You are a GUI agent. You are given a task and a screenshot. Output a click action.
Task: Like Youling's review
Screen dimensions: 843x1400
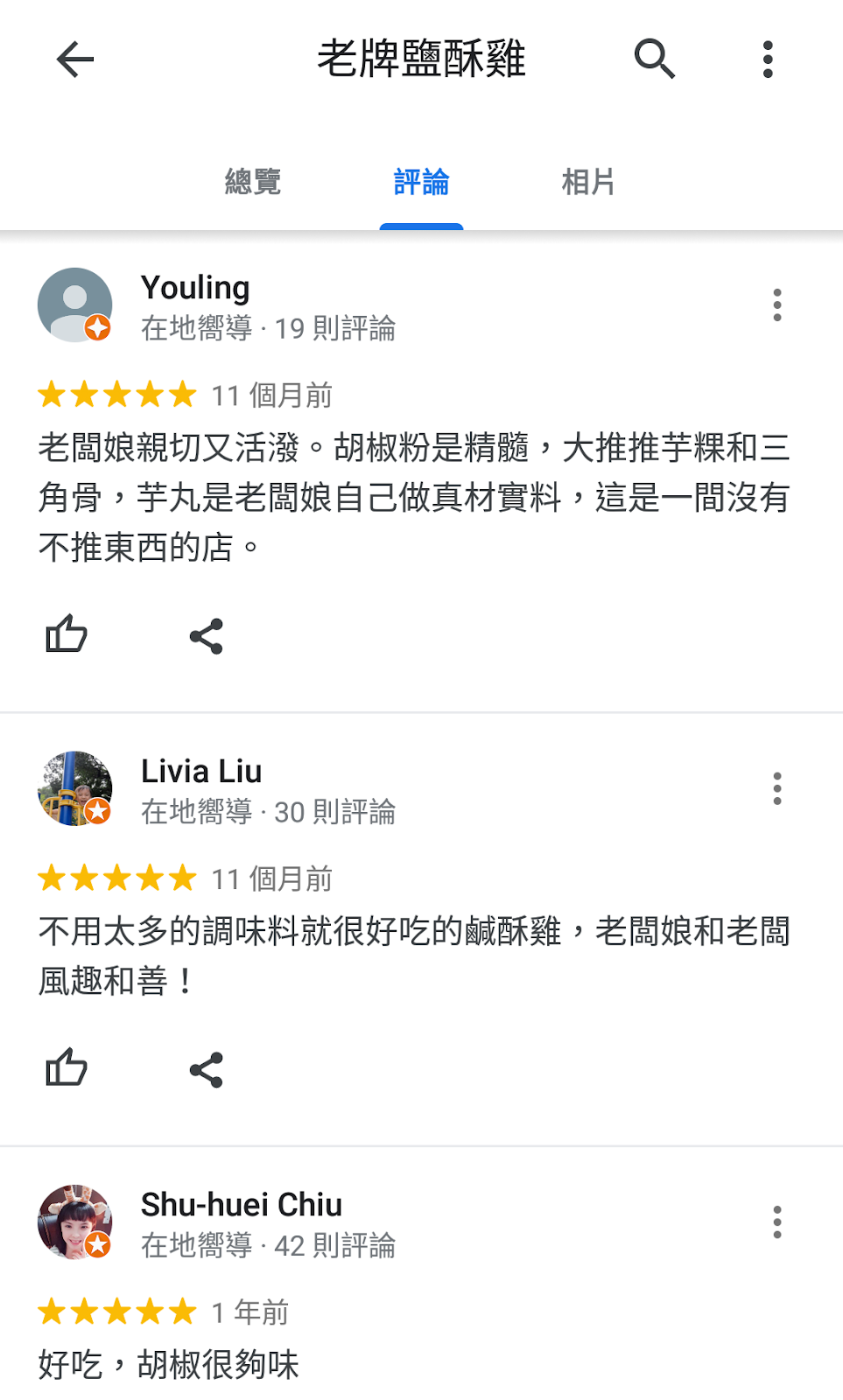click(x=67, y=634)
